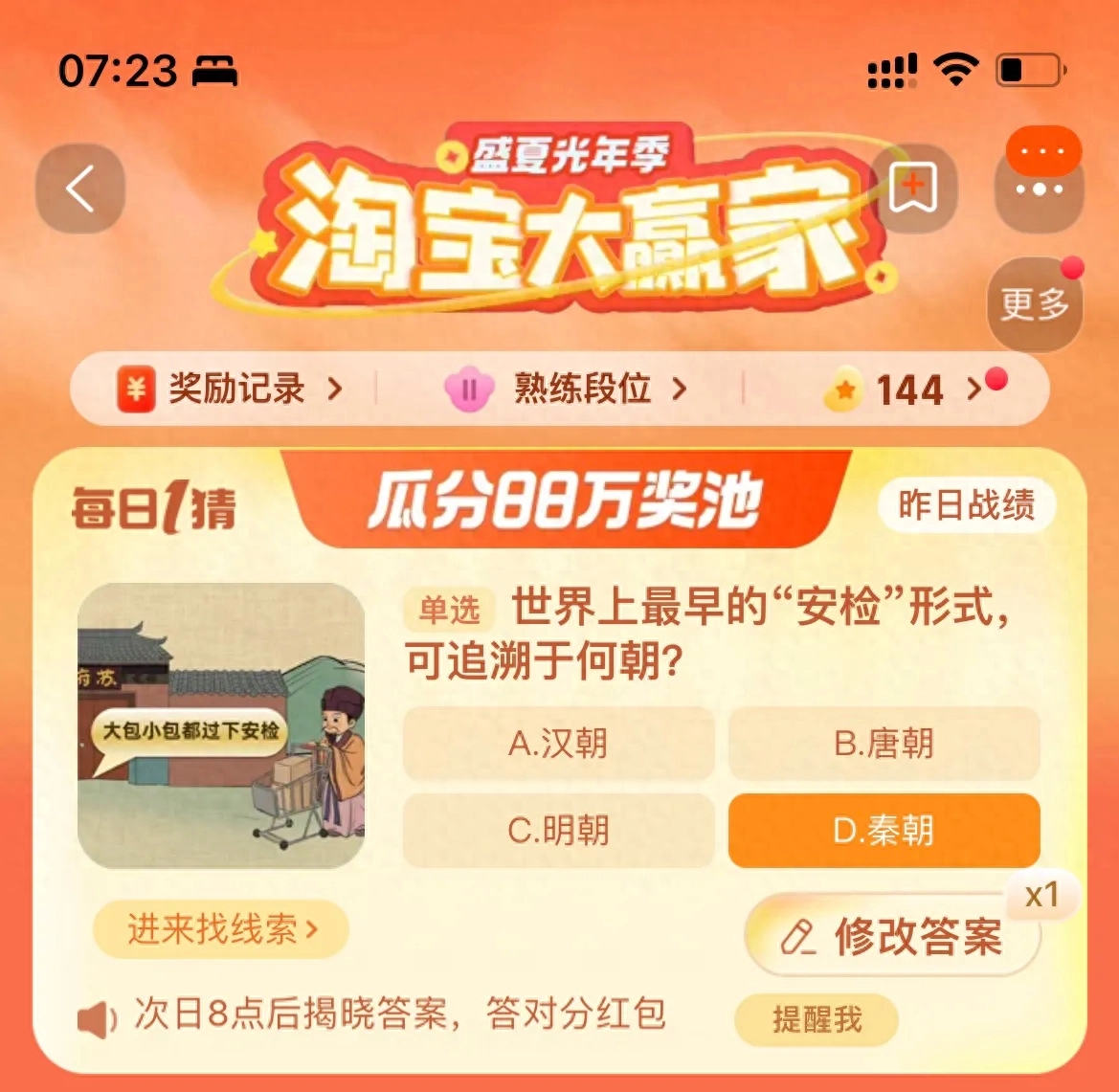This screenshot has height=1092, width=1119.
Task: Open 奖励记录 reward records
Action: (230, 390)
